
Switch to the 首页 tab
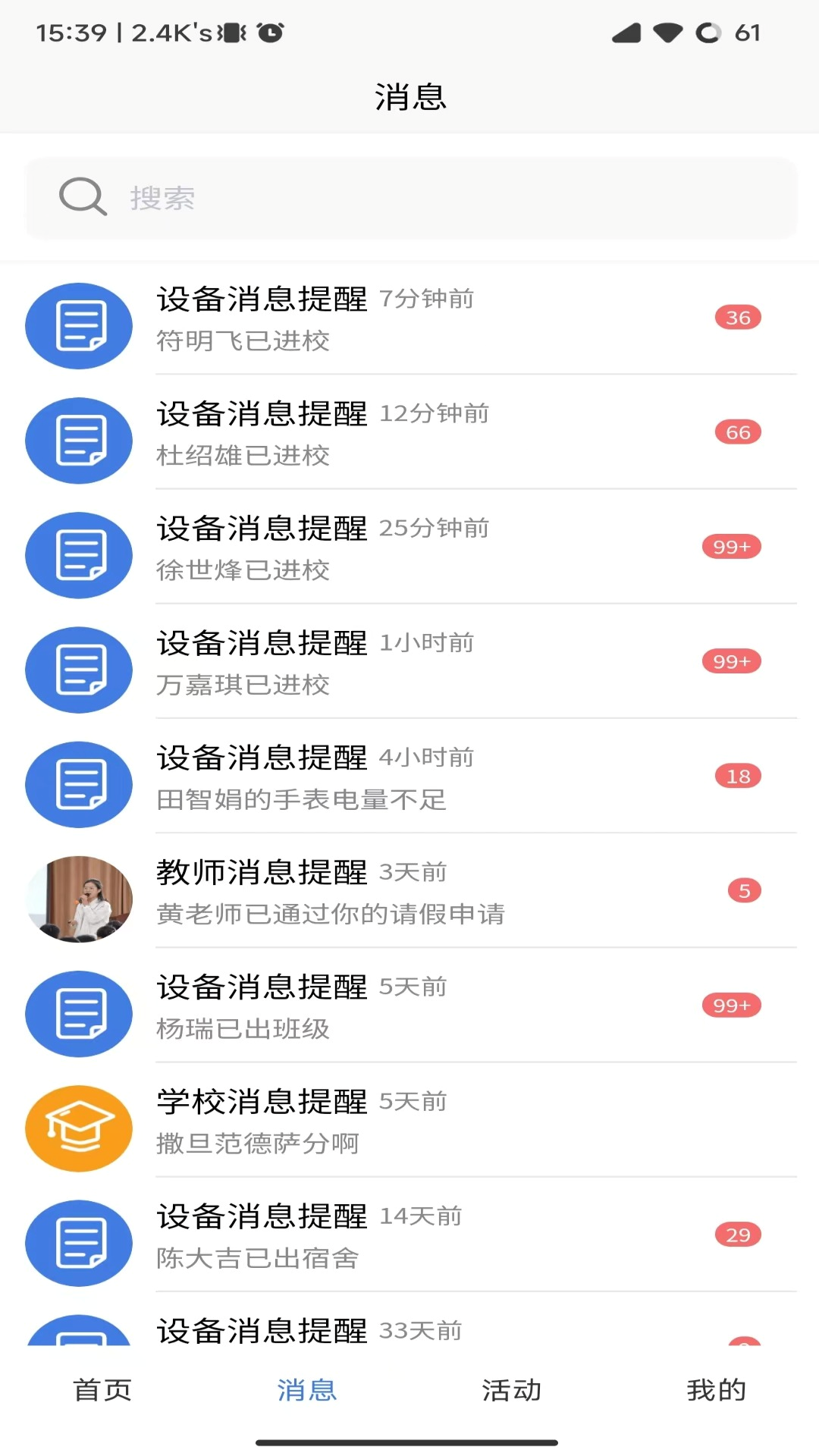point(102,1390)
